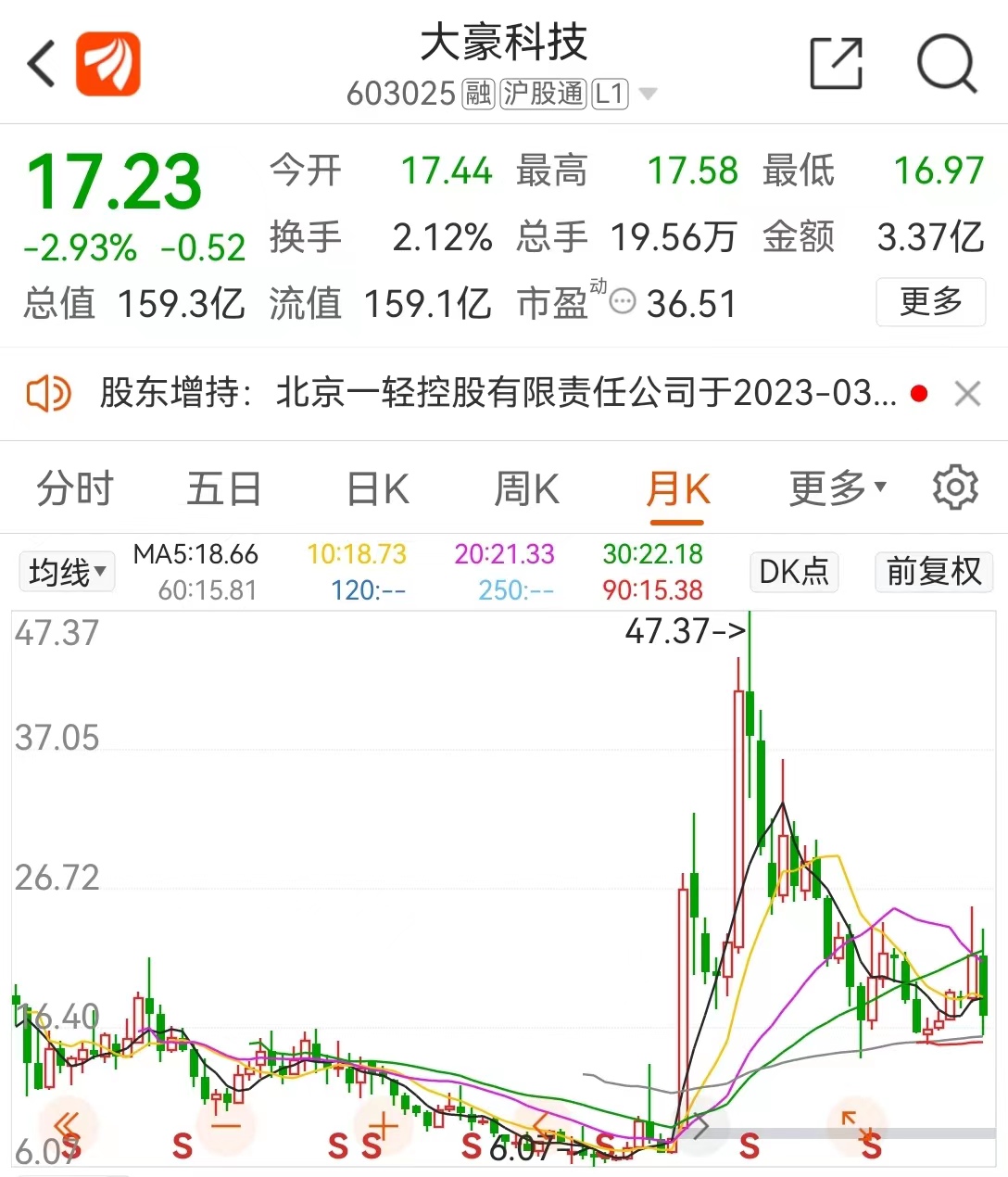
Task: Tap the dynamic PE info icon beside 市盈
Action: click(x=623, y=302)
